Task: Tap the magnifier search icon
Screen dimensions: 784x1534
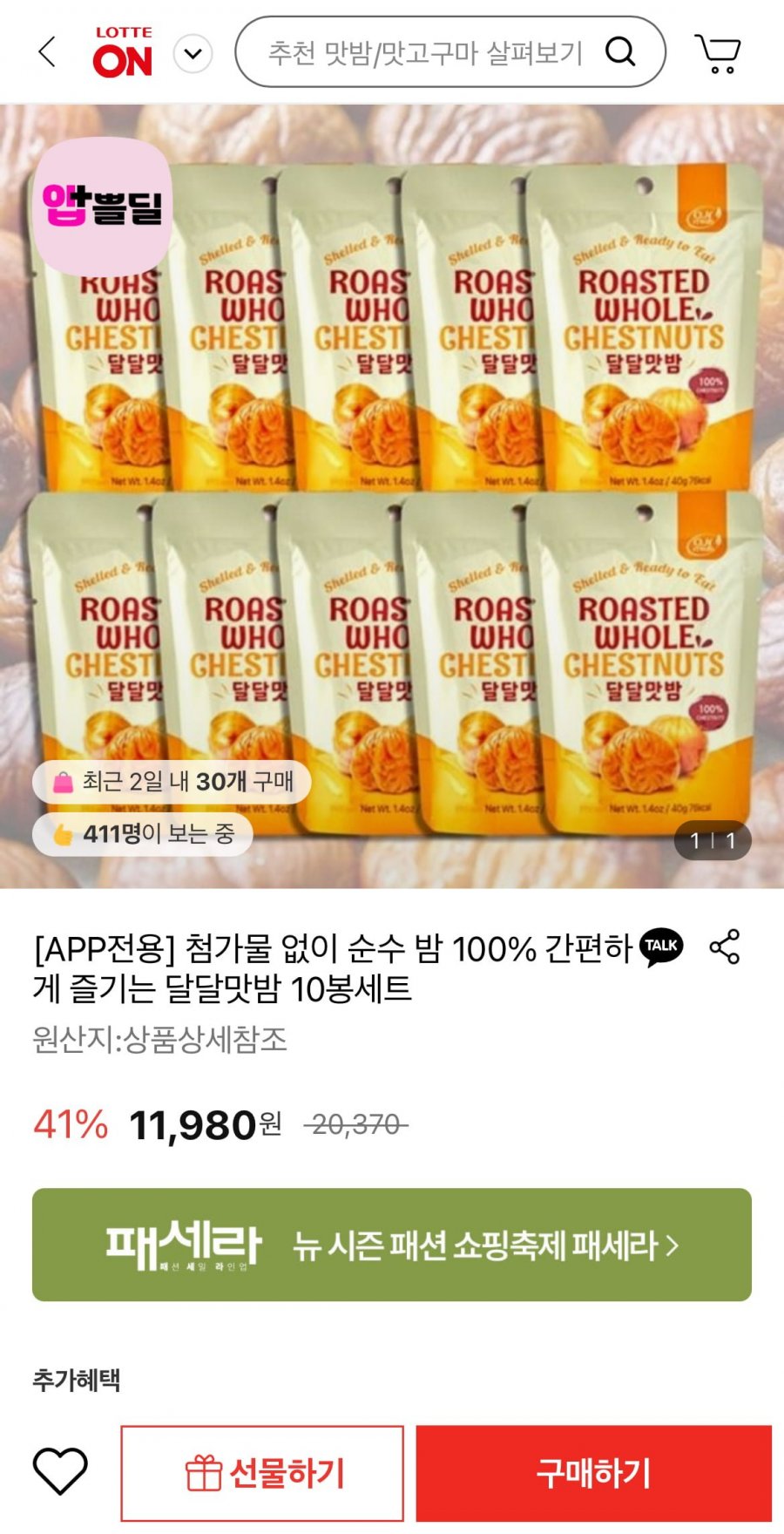Action: tap(620, 52)
